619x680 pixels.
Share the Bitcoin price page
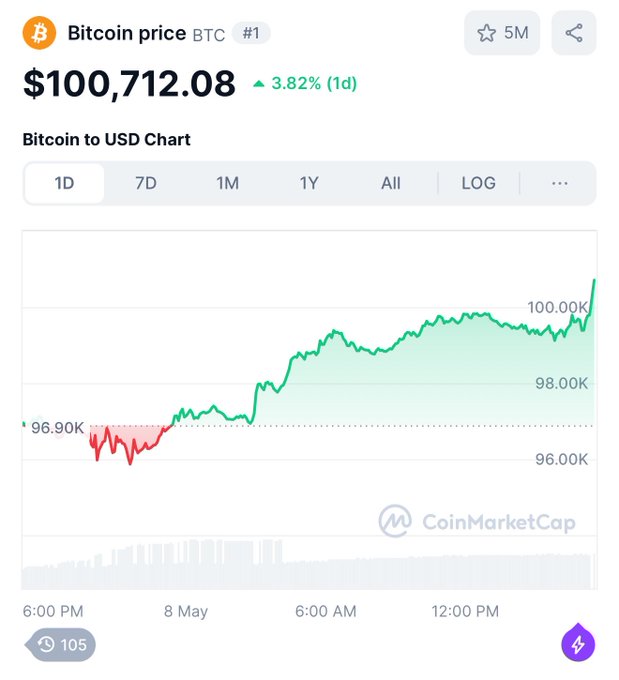tap(573, 33)
